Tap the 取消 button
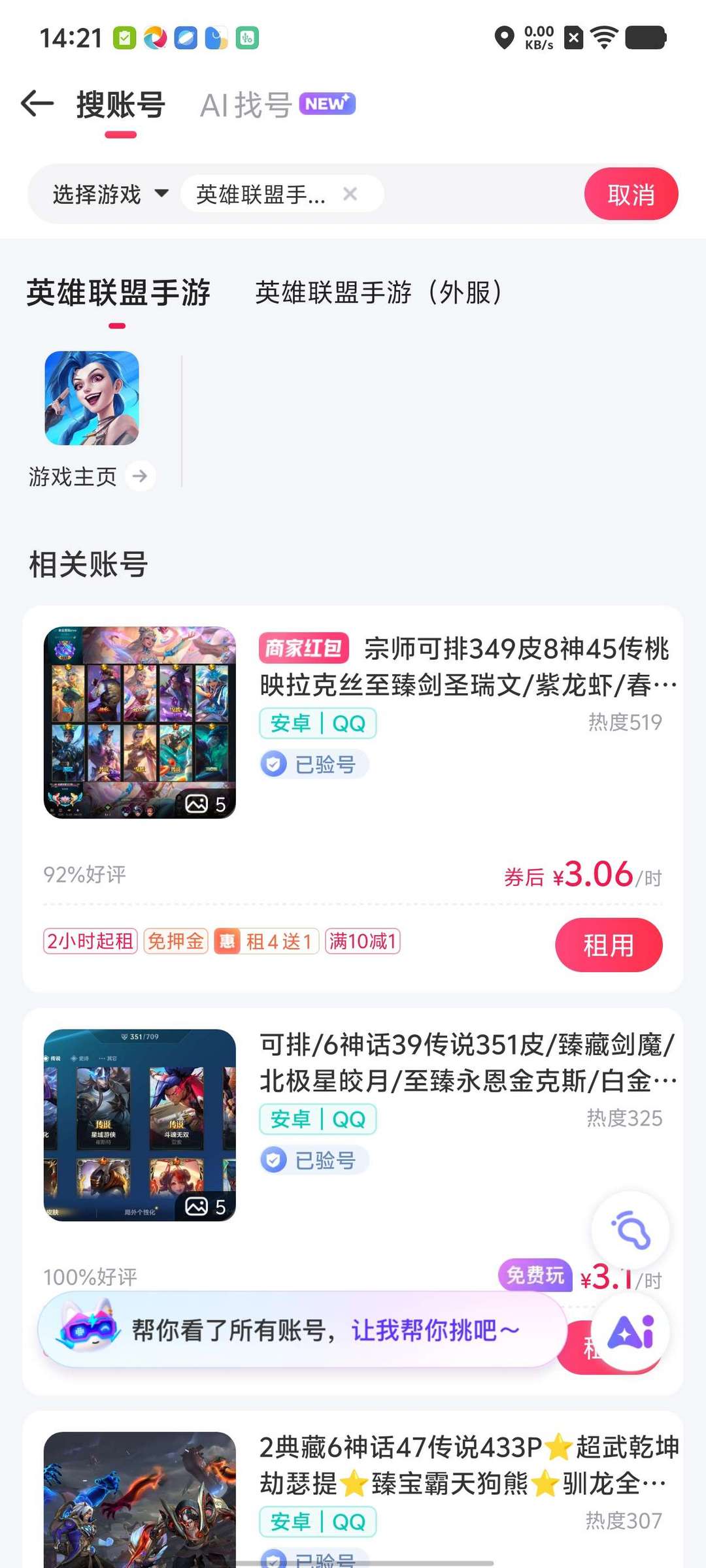This screenshot has height=1568, width=706. [630, 194]
